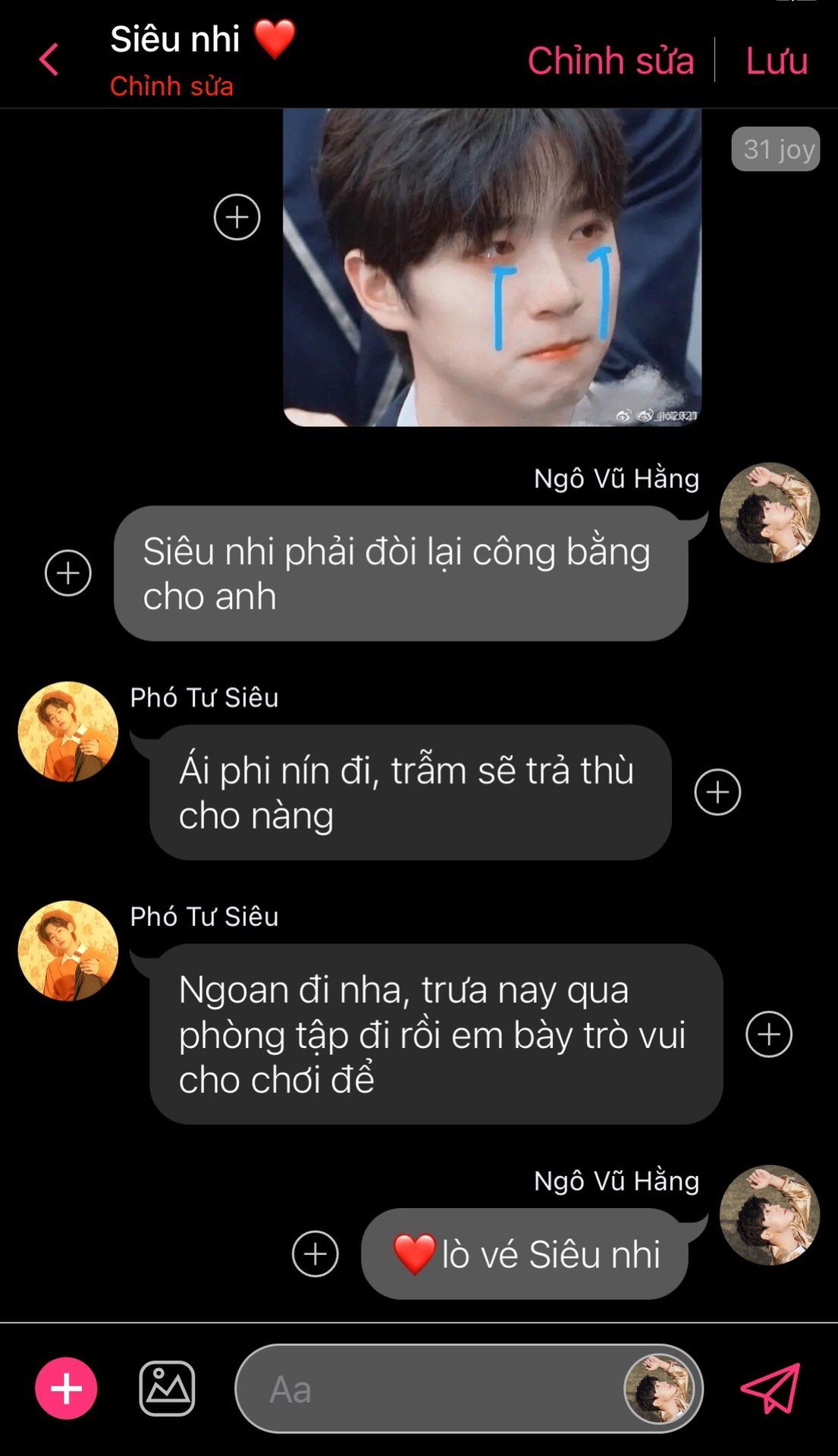This screenshot has width=838, height=1456.
Task: Tap plus next to 'Ái phi nín đi' message
Action: (x=717, y=792)
